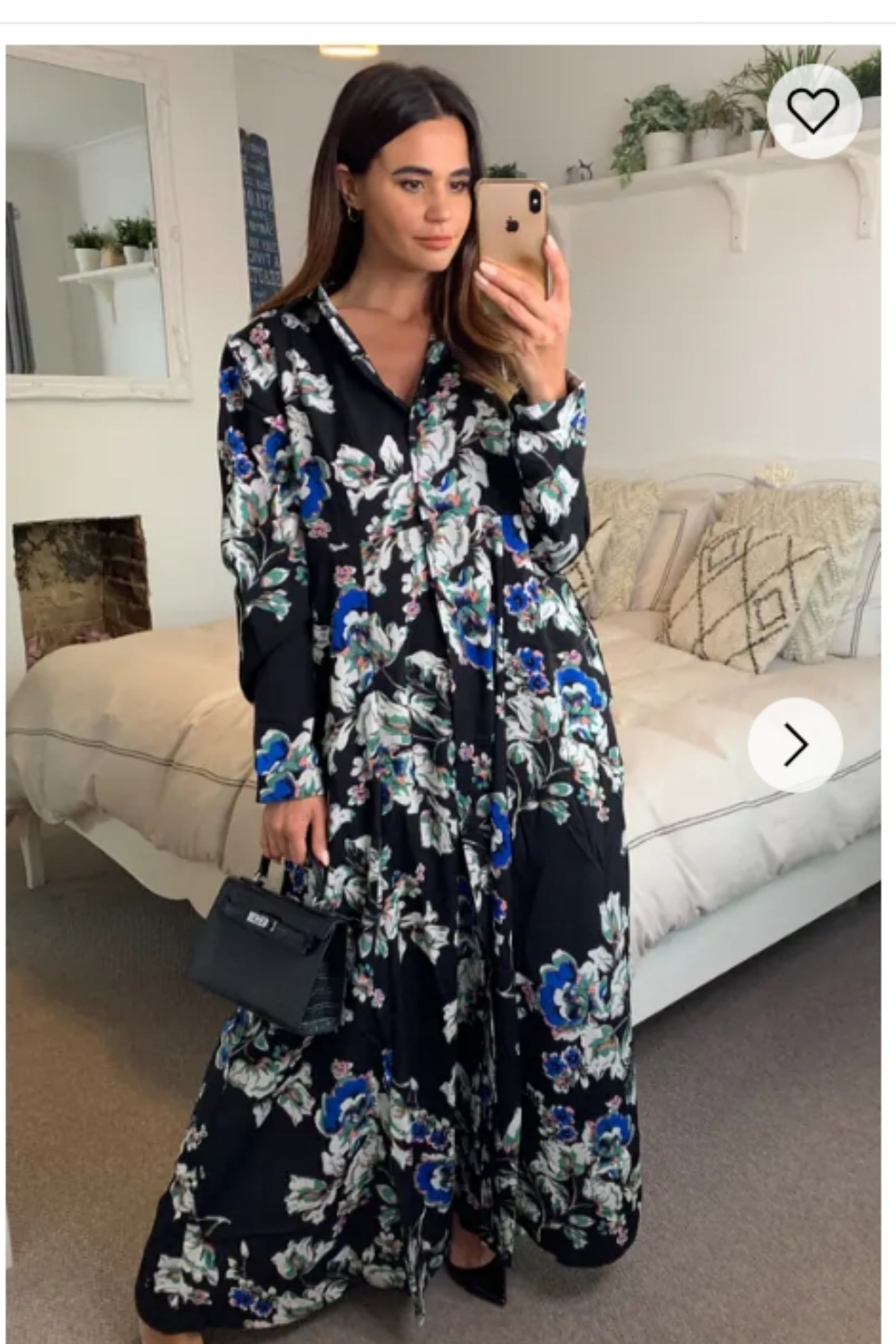Save this dress to favorites with the heart

(x=813, y=111)
